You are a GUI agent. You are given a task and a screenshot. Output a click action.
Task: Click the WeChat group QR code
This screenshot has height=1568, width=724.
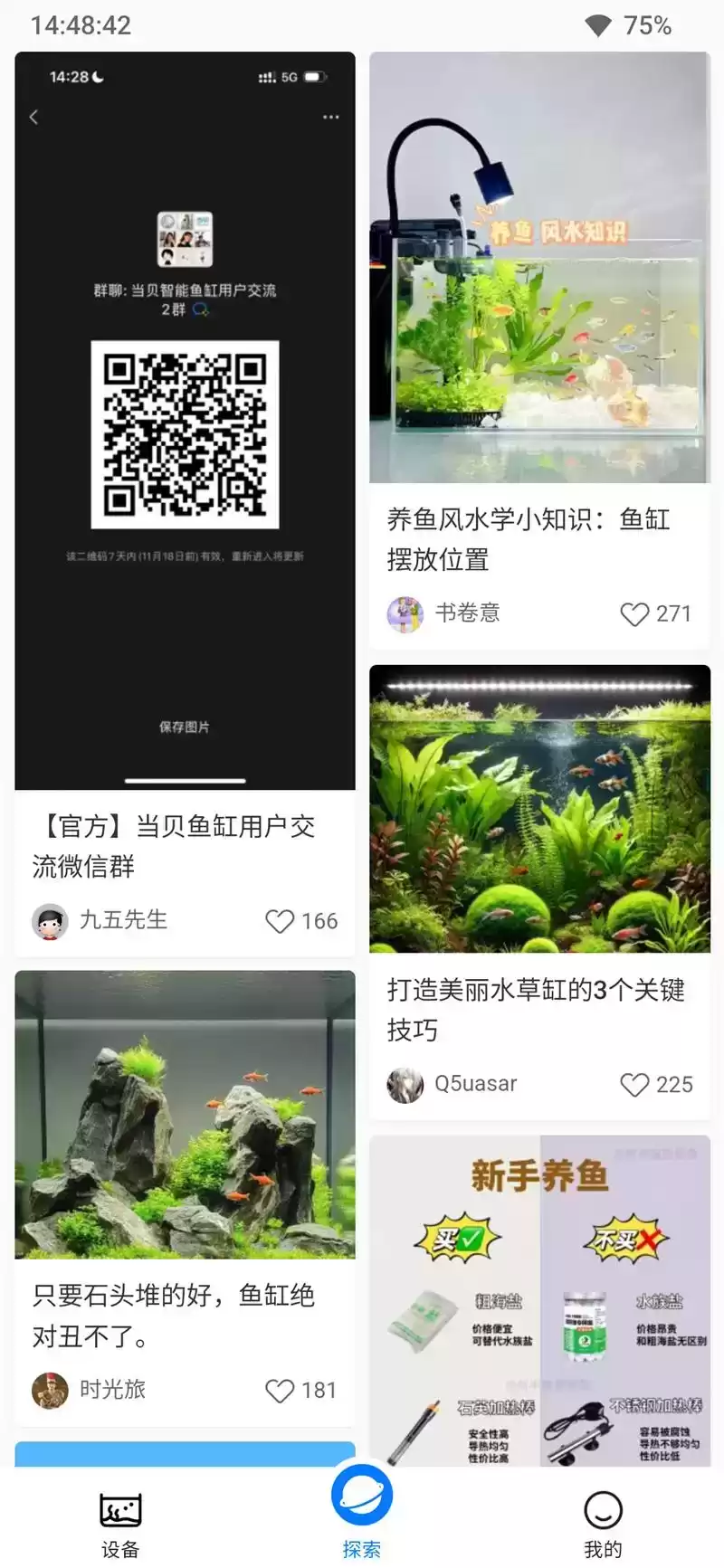tap(184, 432)
